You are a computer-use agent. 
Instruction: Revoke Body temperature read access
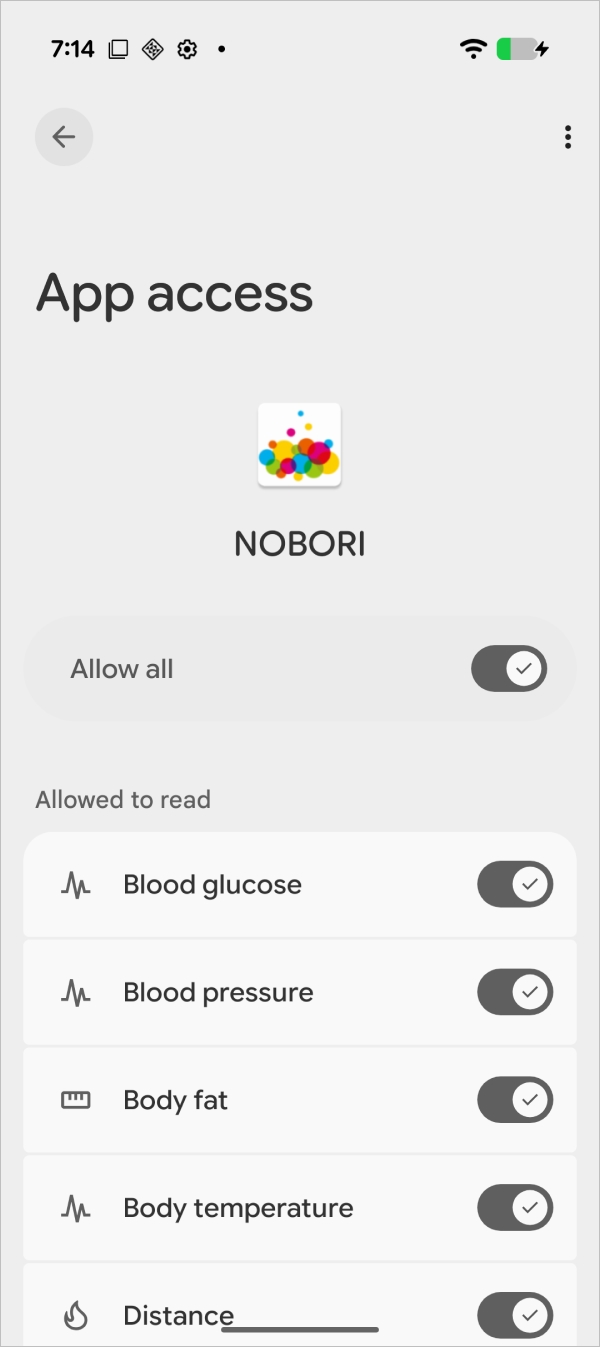(x=515, y=1208)
